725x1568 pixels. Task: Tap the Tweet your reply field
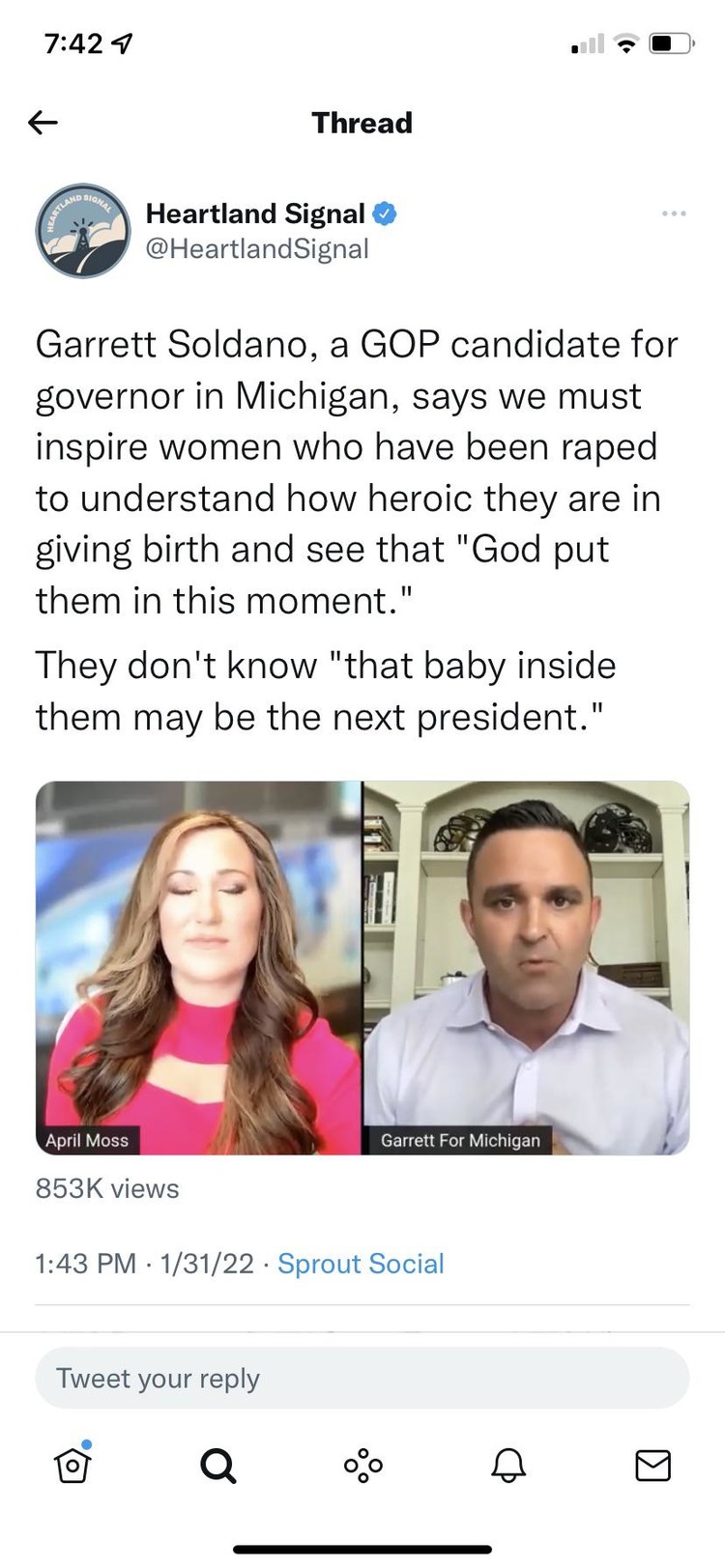[362, 1378]
